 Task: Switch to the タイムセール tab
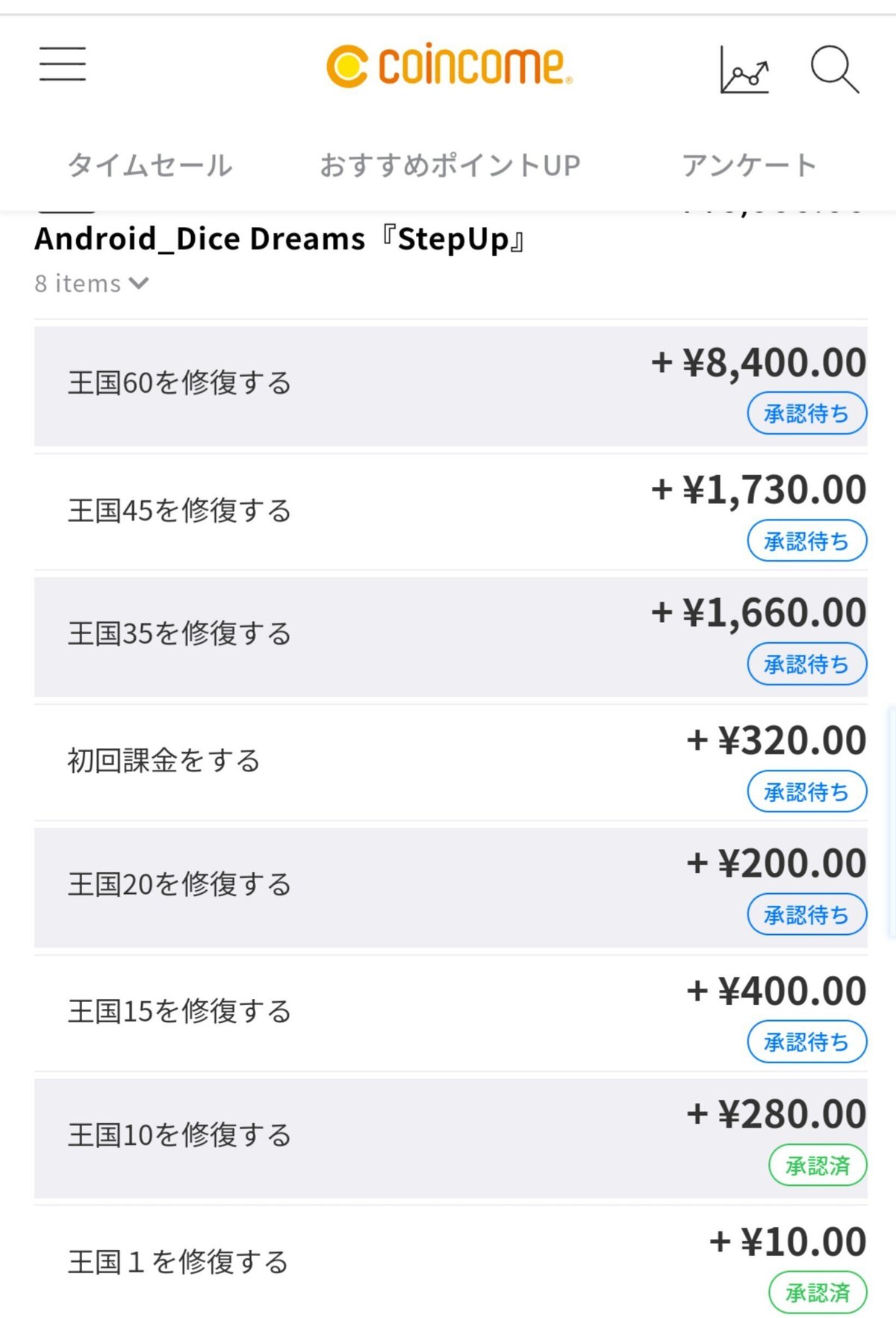[x=150, y=165]
